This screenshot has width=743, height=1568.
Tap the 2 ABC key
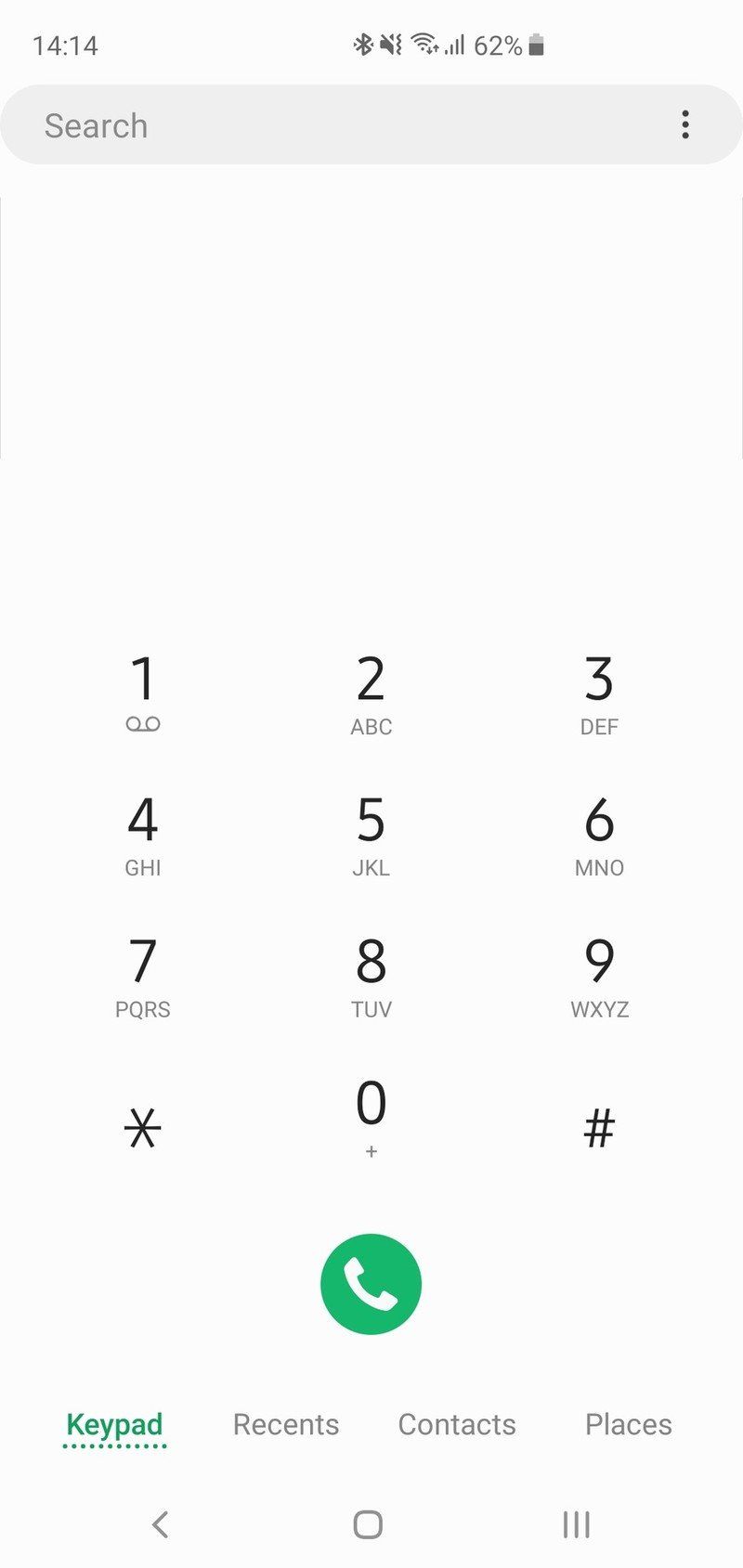pyautogui.click(x=371, y=693)
